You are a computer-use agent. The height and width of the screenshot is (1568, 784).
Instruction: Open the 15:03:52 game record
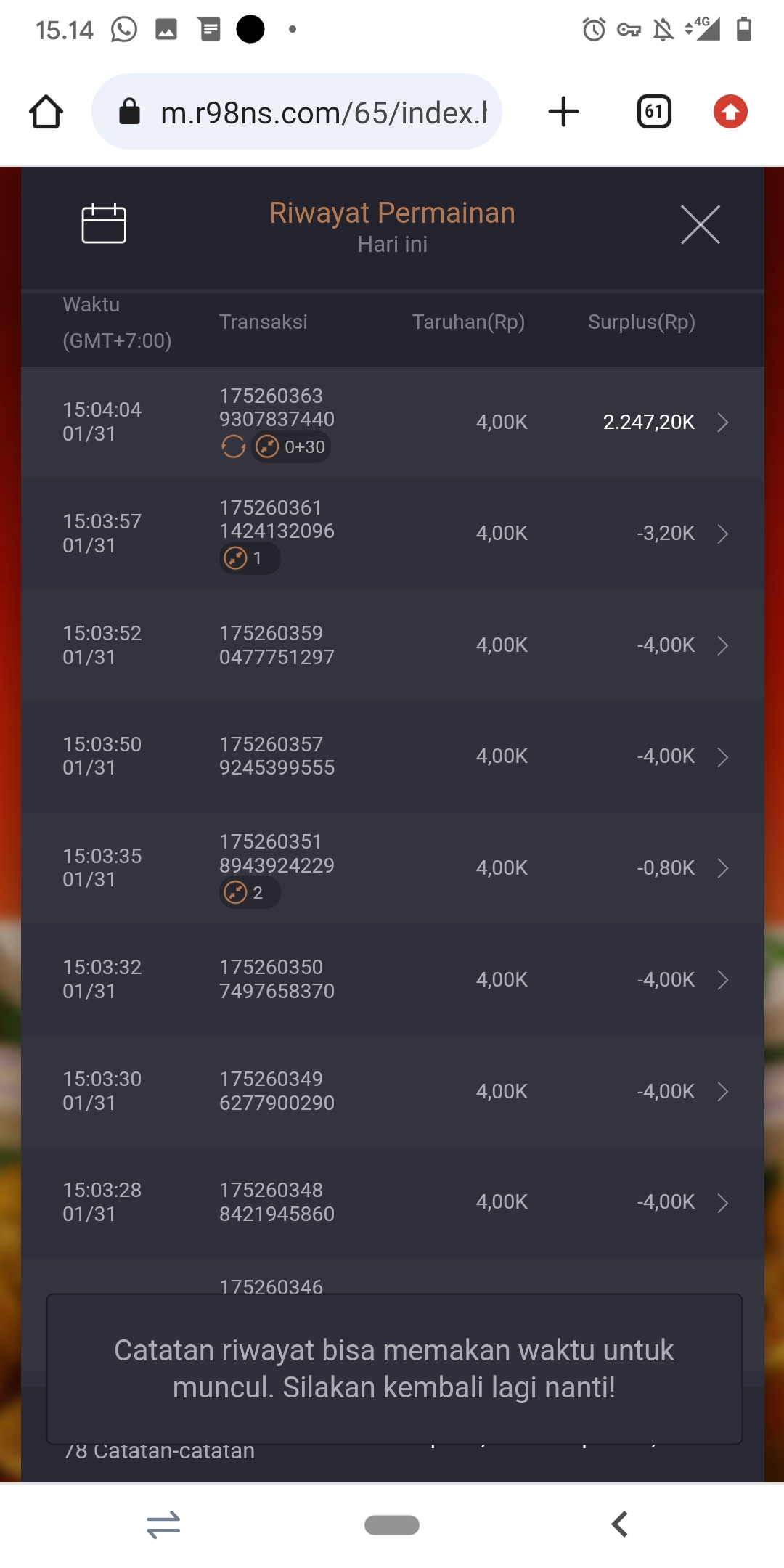(x=722, y=645)
